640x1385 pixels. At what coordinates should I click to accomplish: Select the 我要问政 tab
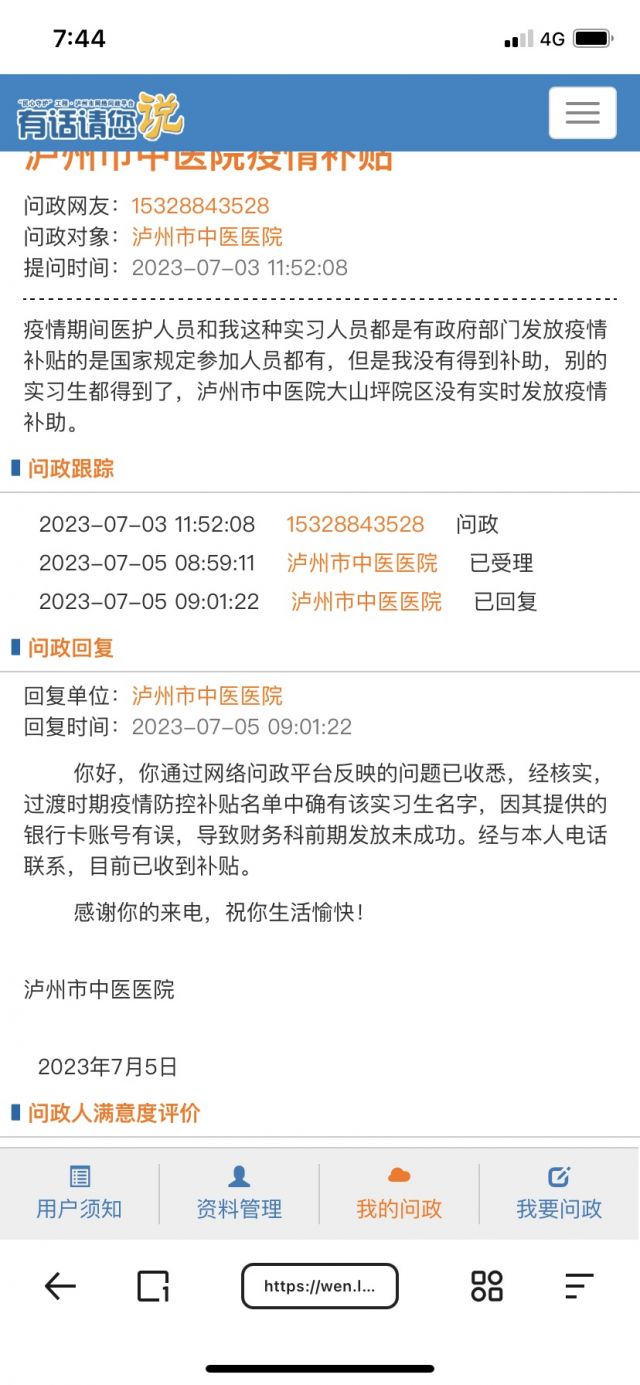point(559,1192)
